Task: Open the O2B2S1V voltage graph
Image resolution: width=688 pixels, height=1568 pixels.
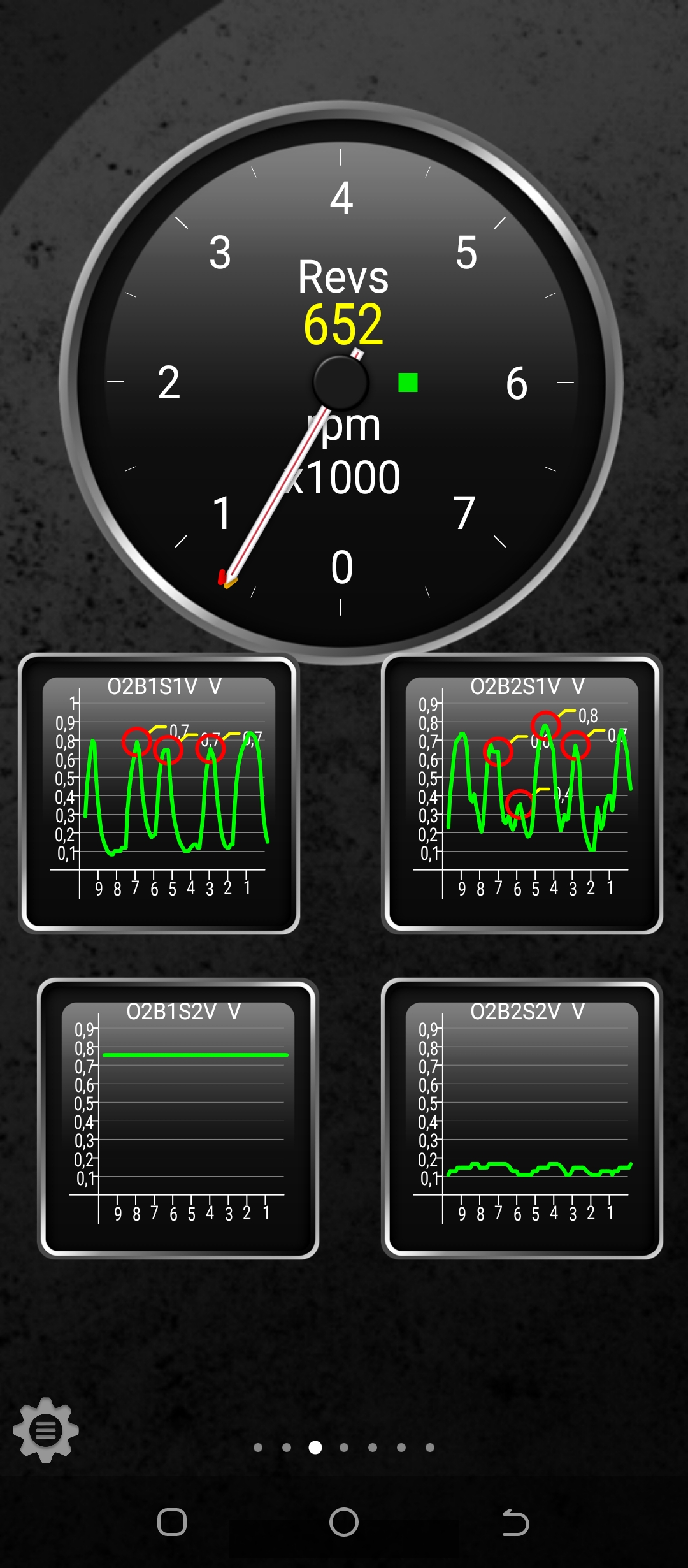Action: 522,794
